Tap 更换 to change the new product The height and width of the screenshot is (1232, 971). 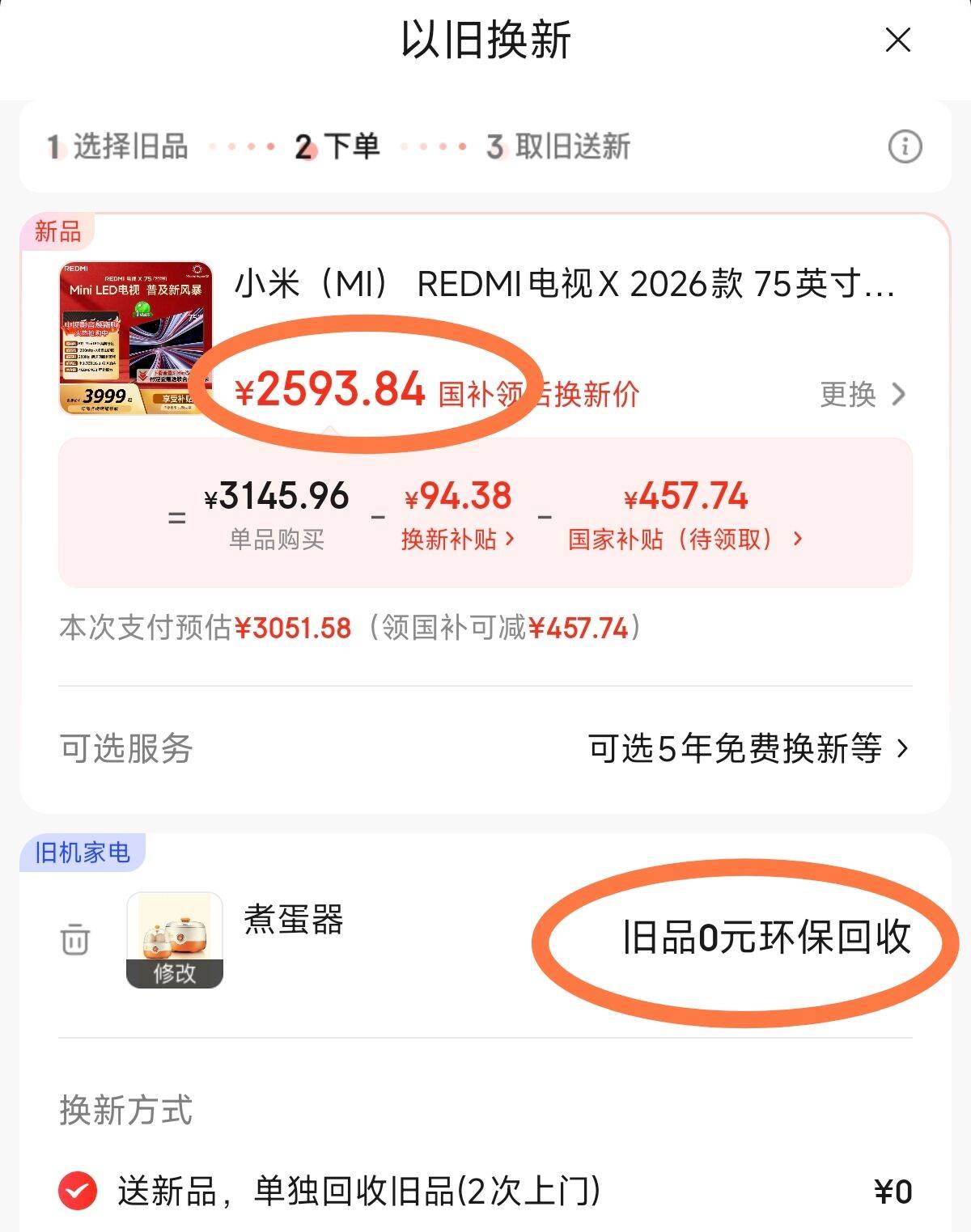[862, 395]
